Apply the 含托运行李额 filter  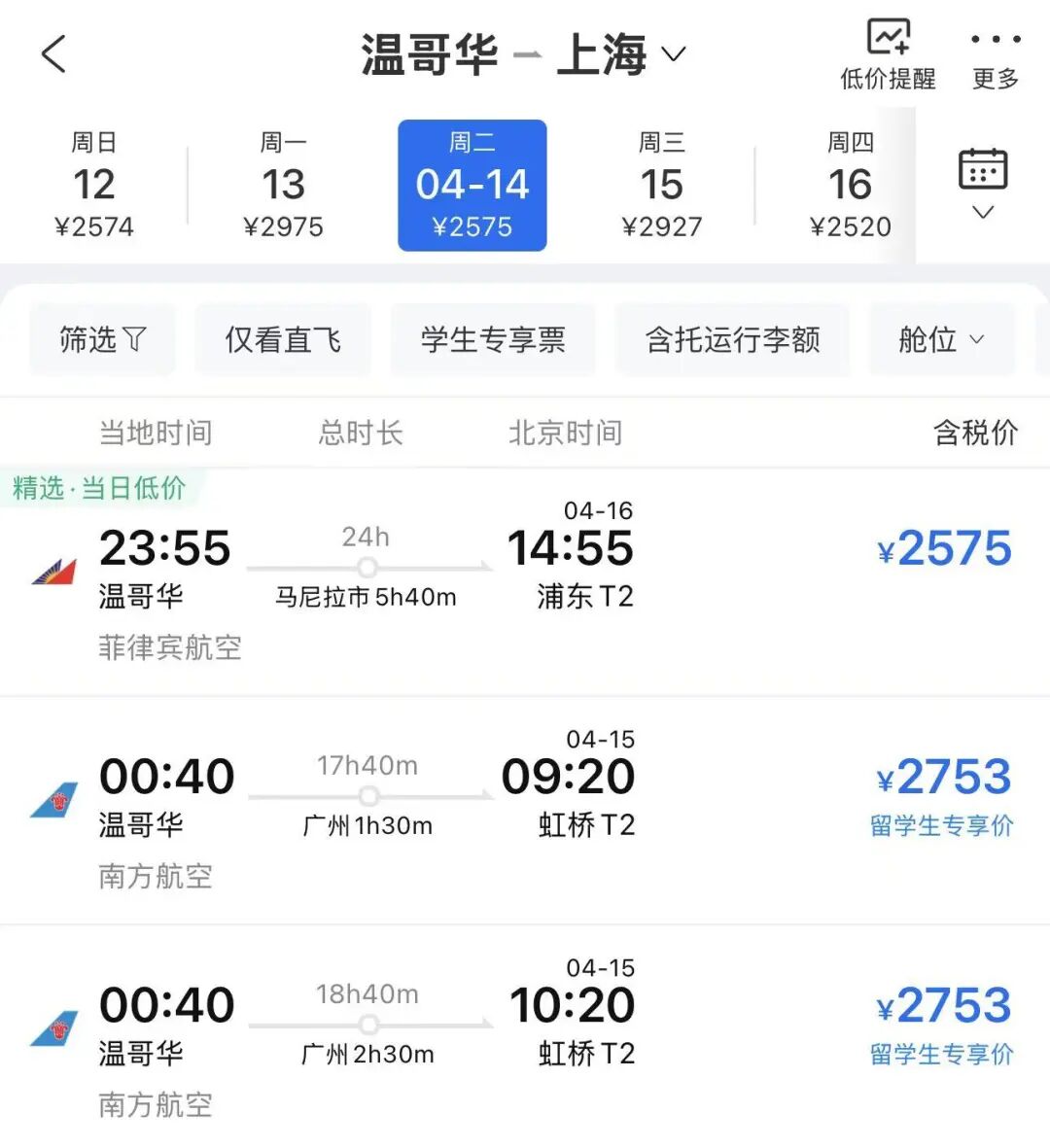732,339
